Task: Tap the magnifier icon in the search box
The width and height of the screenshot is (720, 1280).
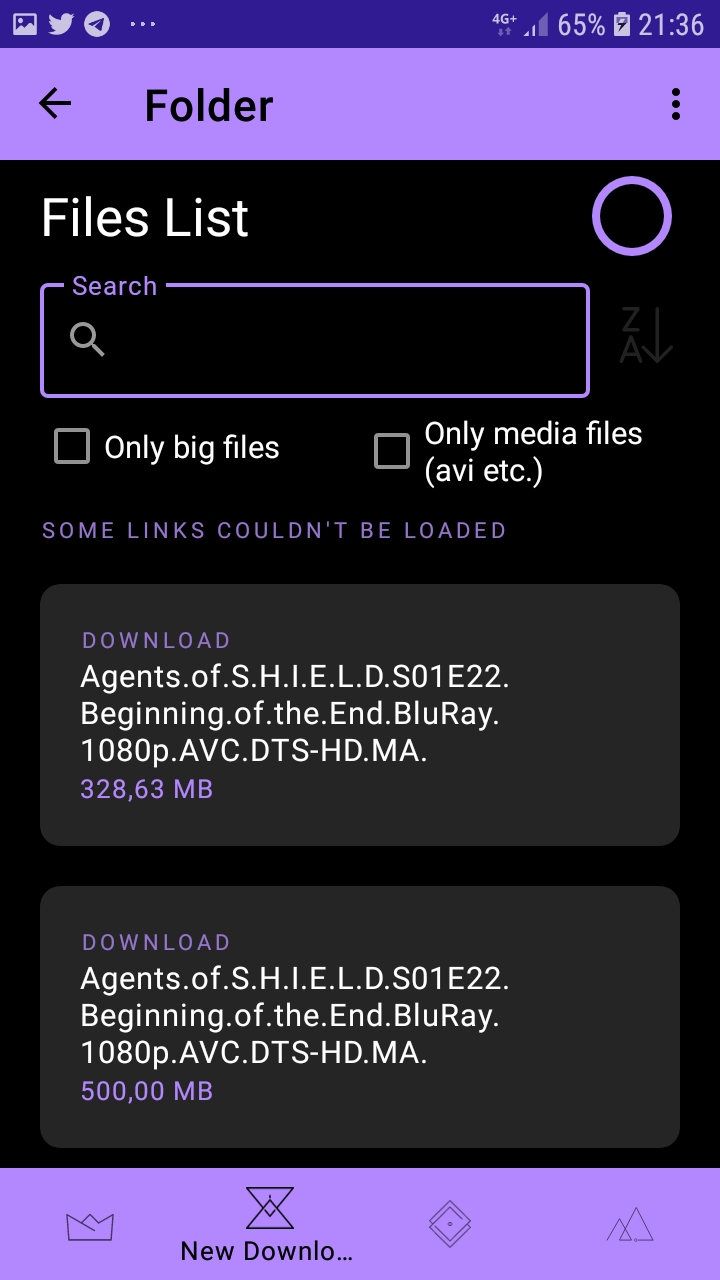Action: coord(87,341)
